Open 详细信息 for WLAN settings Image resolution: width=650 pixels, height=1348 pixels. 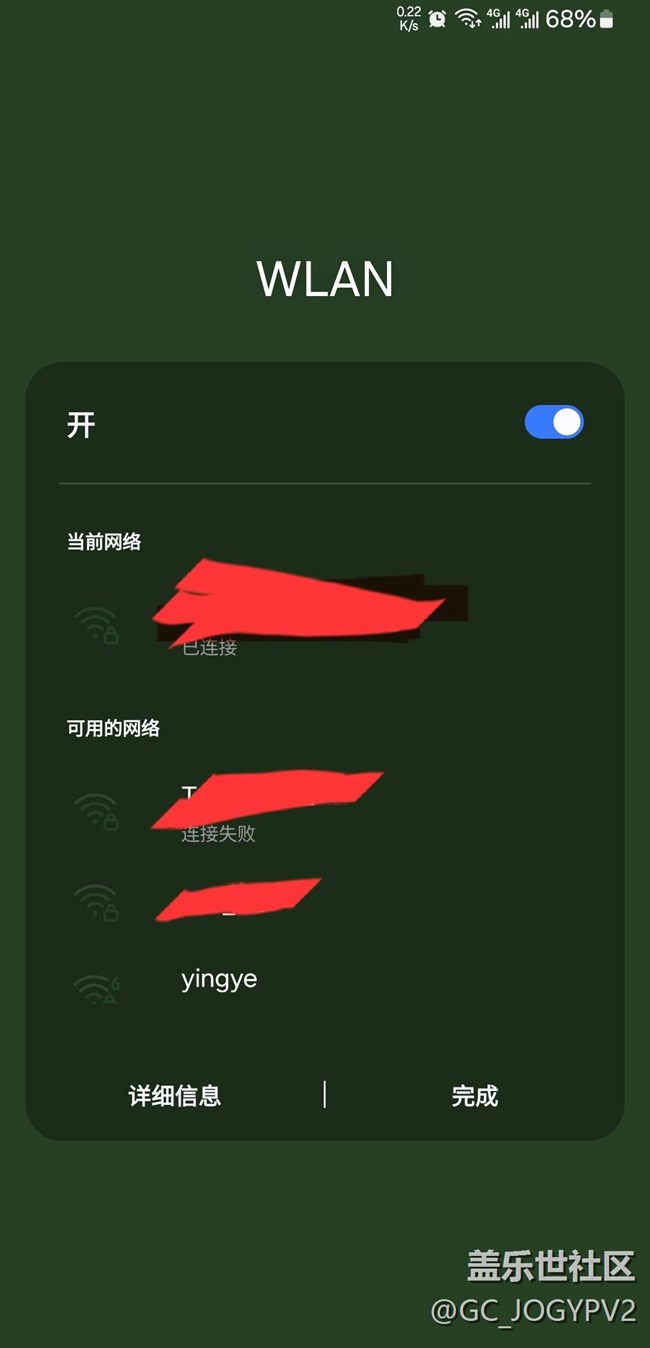tap(175, 1096)
